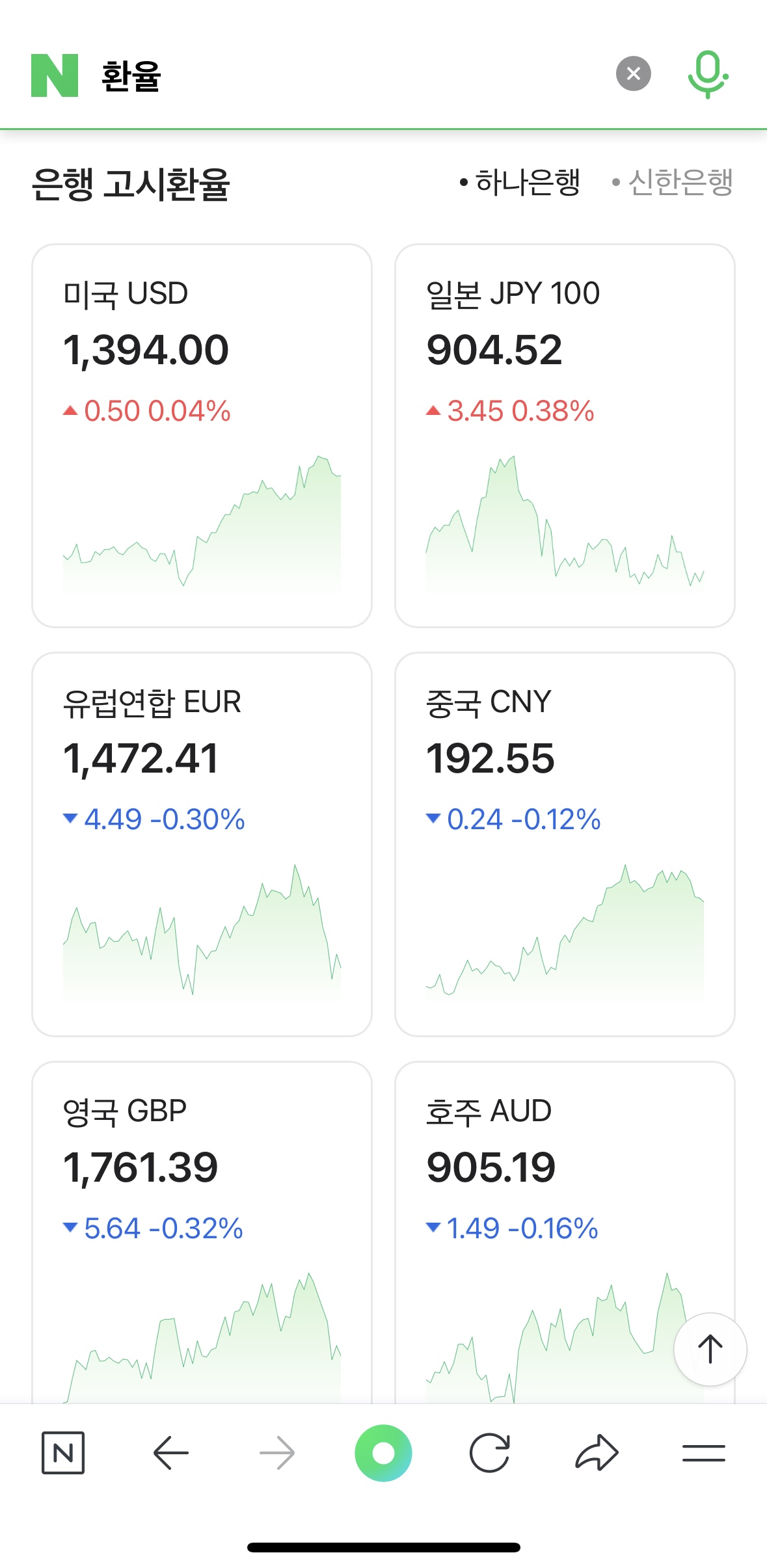This screenshot has height=1568, width=767.
Task: Open the browser menu with two lines
Action: [x=703, y=1452]
